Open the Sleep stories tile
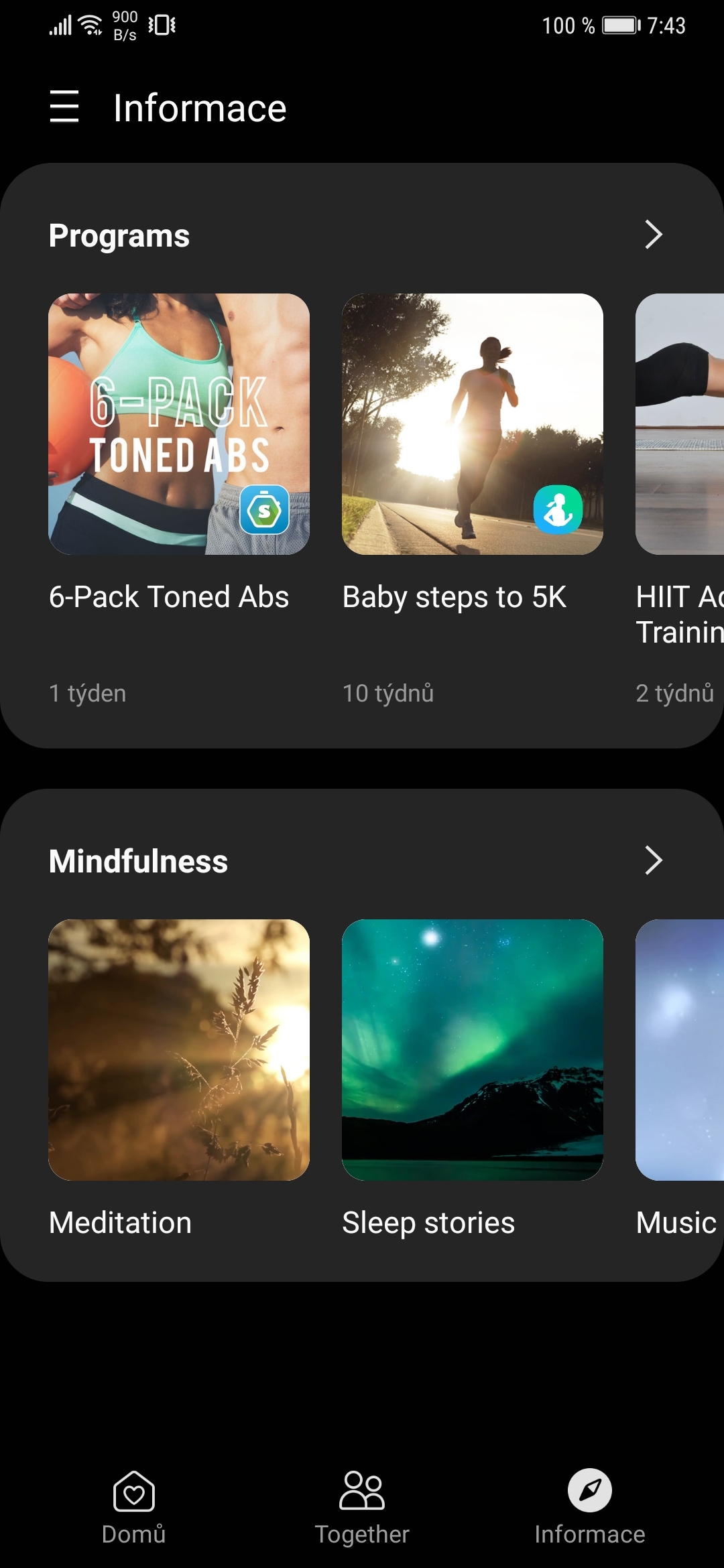 click(473, 1050)
